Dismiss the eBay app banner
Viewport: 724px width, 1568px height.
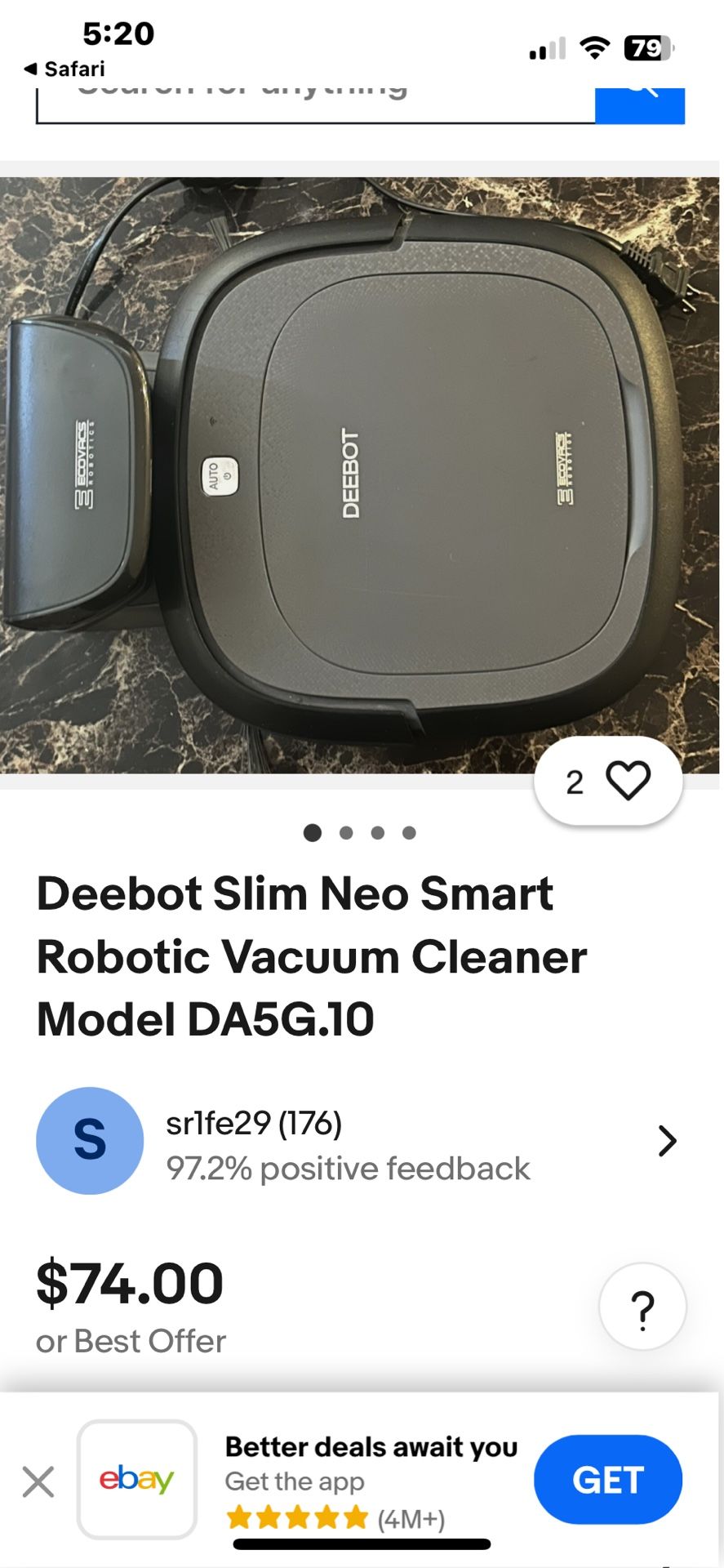[38, 1481]
